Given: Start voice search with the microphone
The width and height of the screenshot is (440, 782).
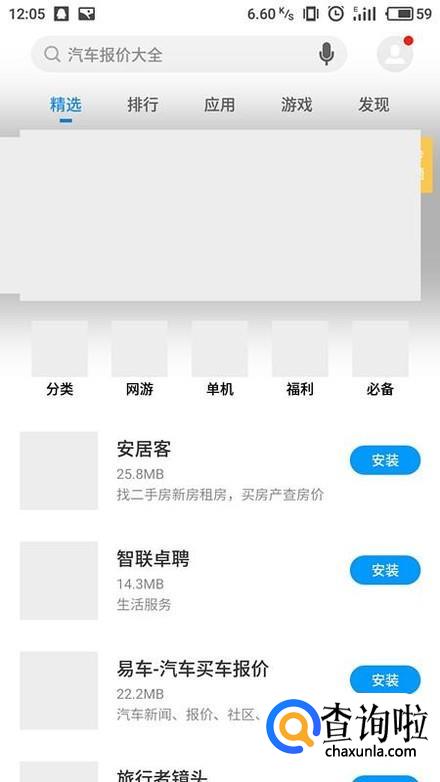Looking at the screenshot, I should tap(326, 54).
